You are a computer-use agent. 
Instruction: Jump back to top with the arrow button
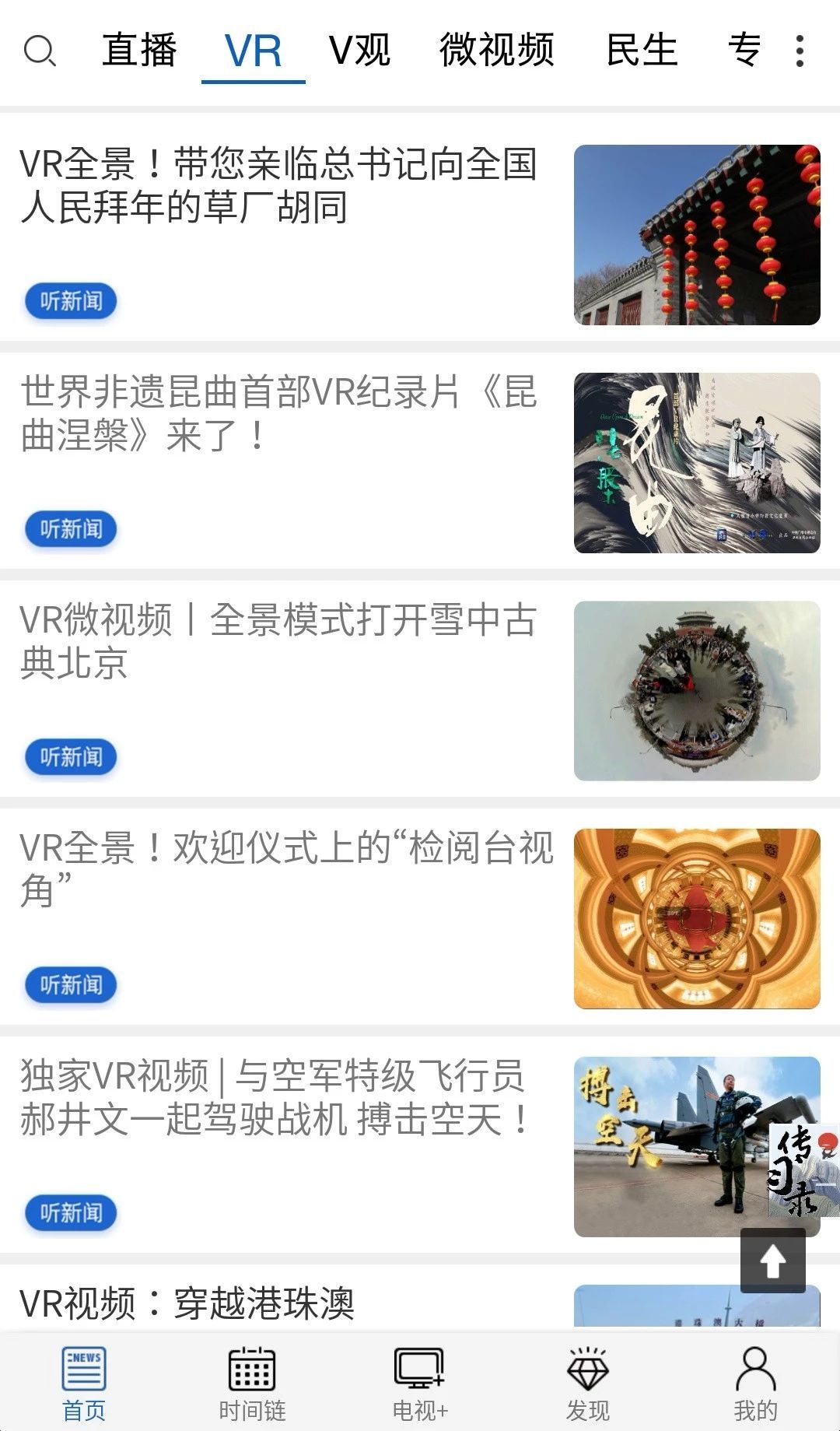pyautogui.click(x=772, y=1261)
